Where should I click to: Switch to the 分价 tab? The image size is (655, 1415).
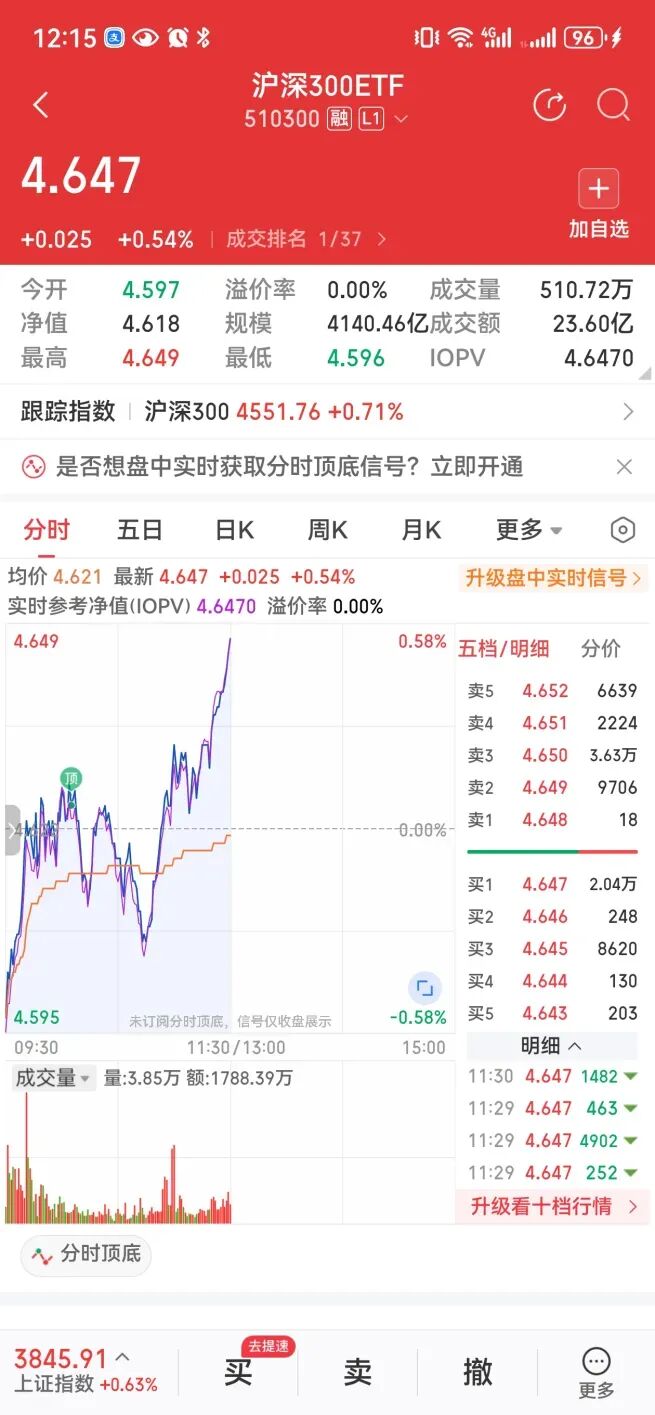click(600, 649)
